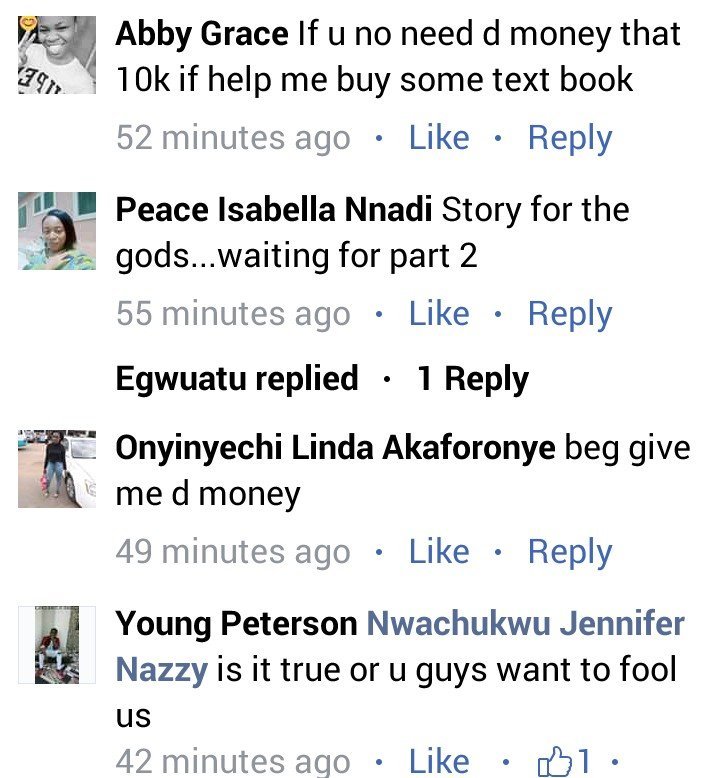Like Peace Isabella Nnadi's comment
This screenshot has height=778, width=720.
tap(438, 314)
